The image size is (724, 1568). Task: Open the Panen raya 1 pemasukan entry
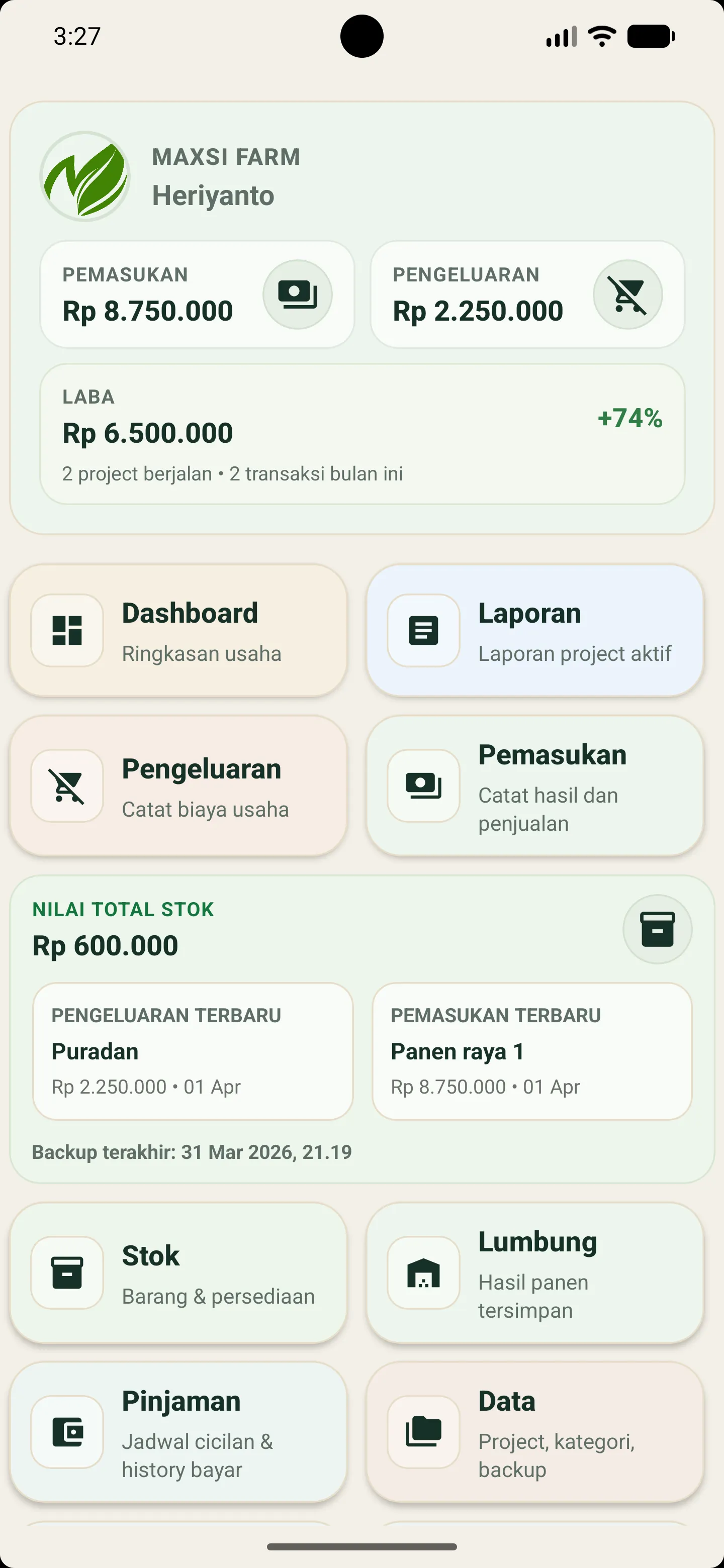[532, 1051]
